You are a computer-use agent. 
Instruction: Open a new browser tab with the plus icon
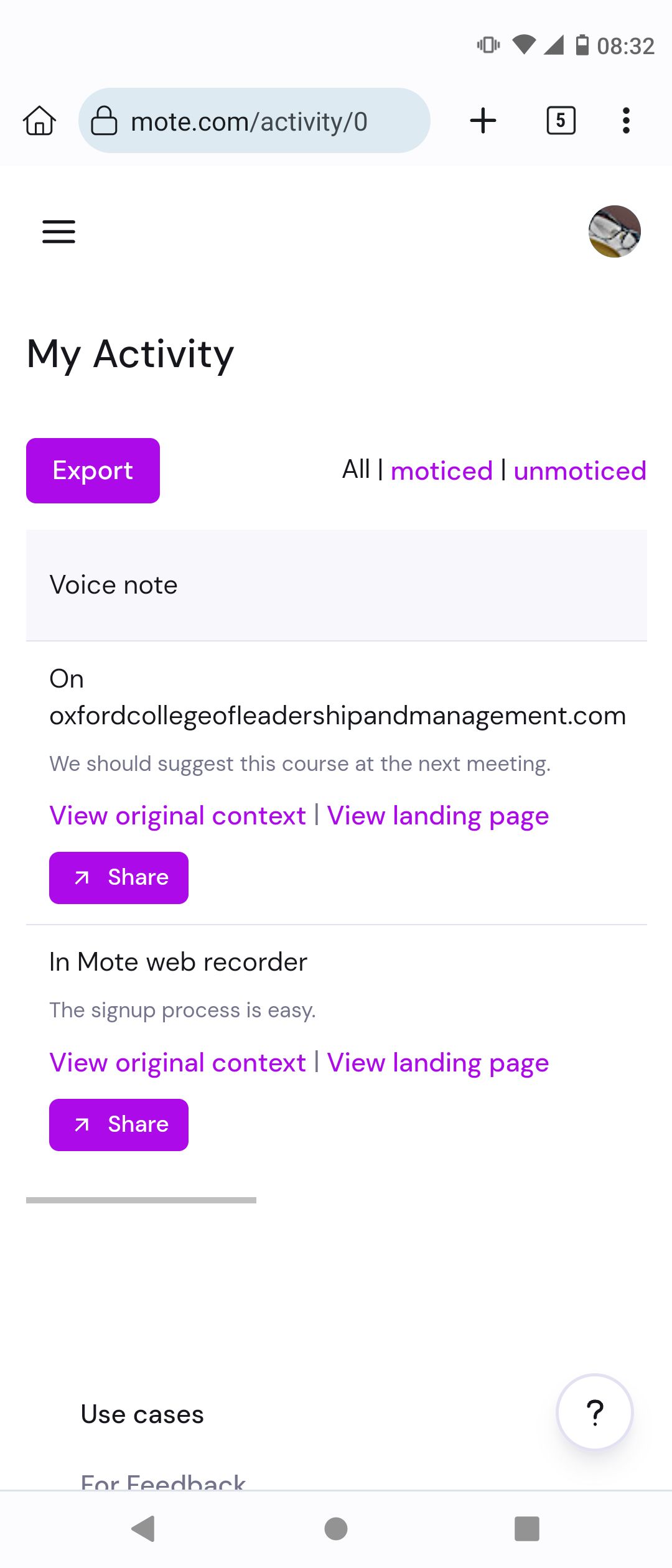point(483,120)
